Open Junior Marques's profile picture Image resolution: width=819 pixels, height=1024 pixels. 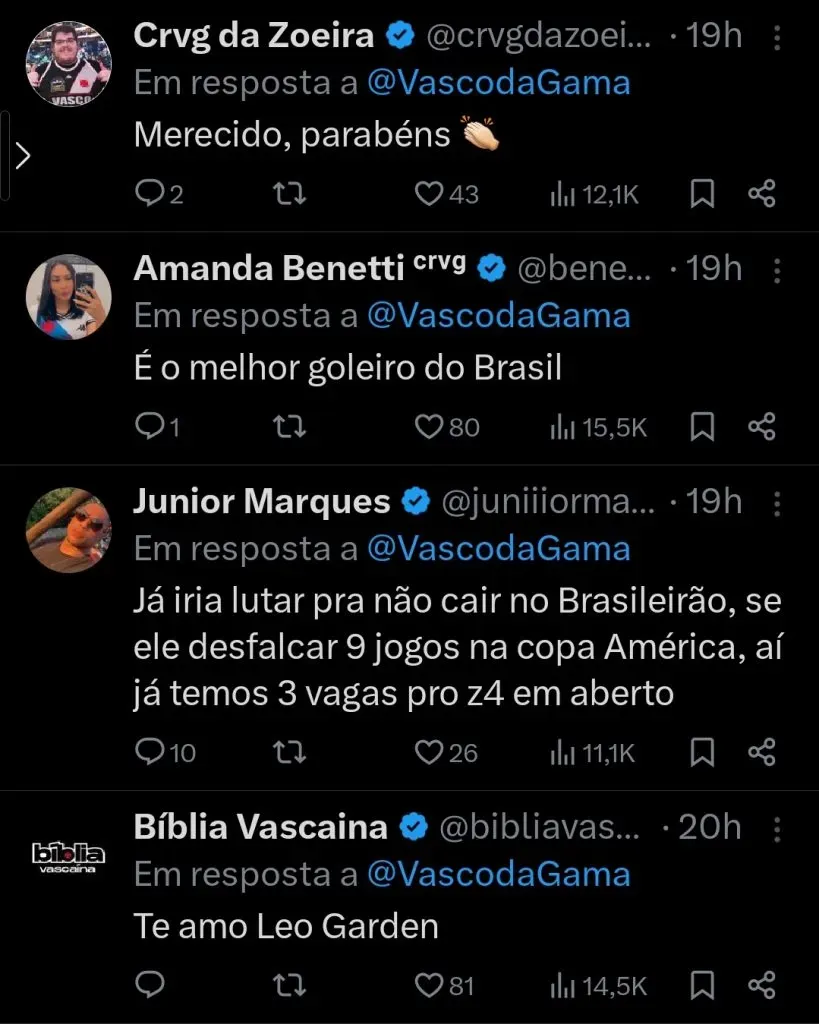pyautogui.click(x=68, y=530)
